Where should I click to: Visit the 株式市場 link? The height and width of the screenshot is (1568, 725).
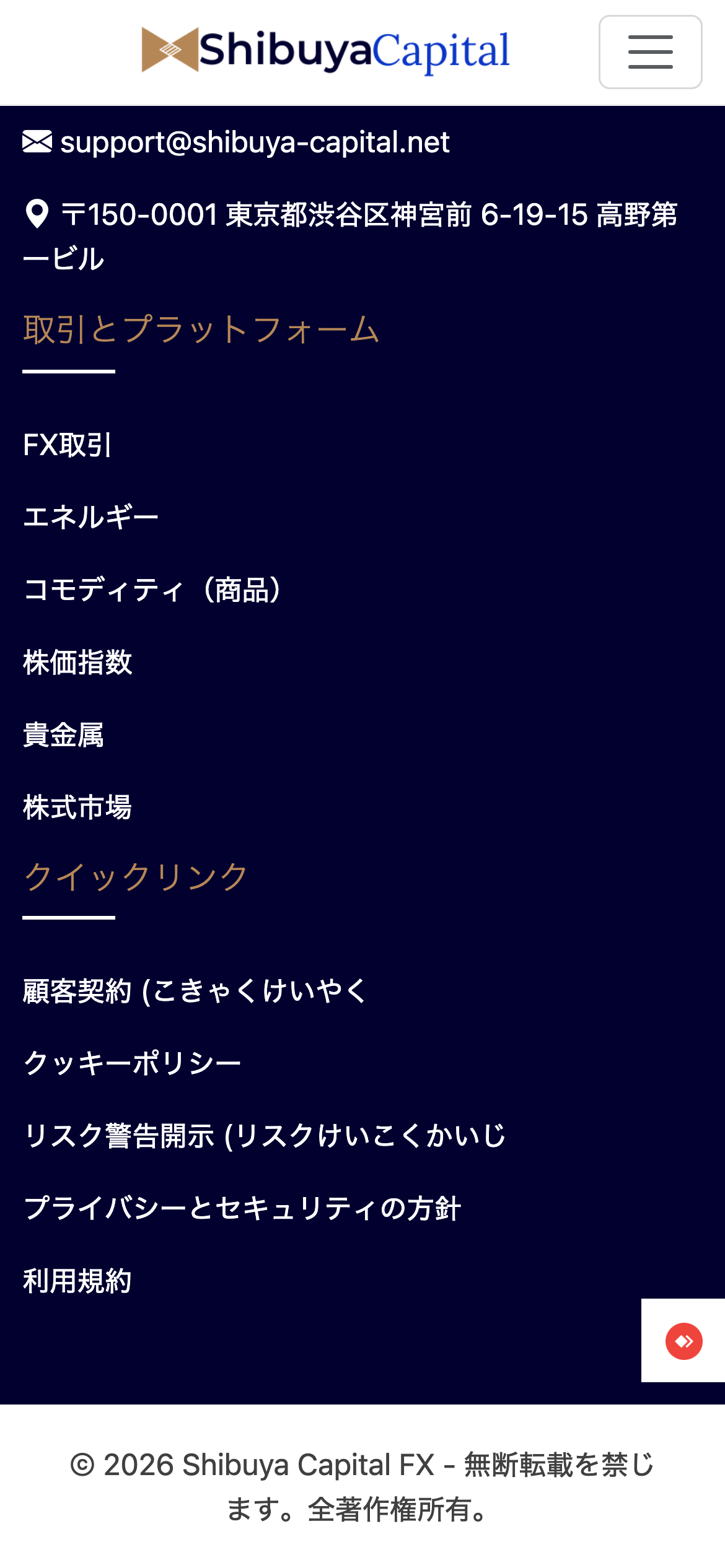(x=77, y=808)
